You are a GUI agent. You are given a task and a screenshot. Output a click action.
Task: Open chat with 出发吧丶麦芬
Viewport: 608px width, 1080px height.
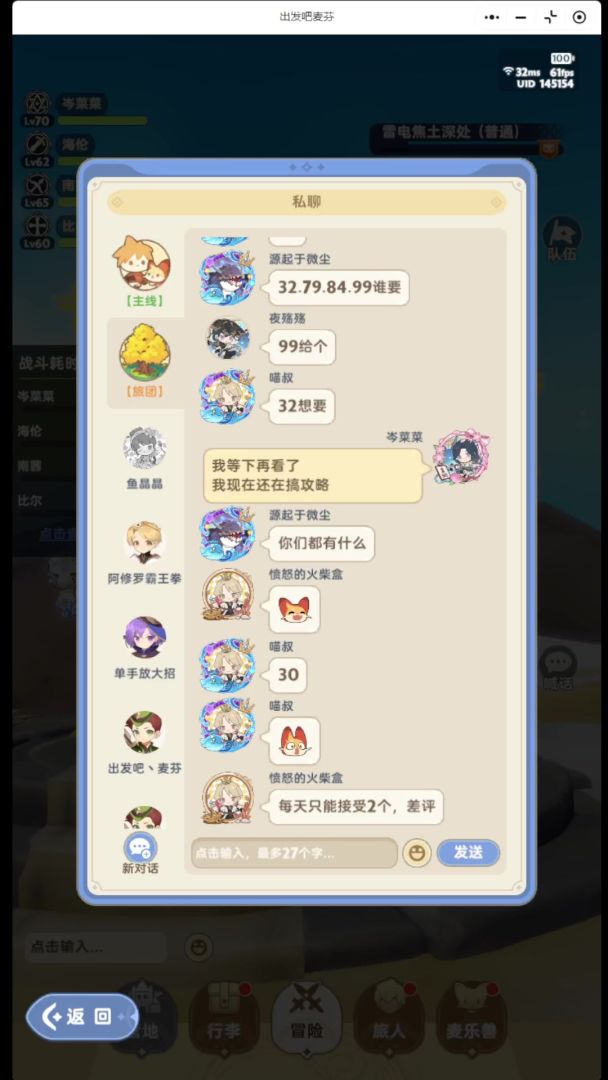pyautogui.click(x=144, y=742)
